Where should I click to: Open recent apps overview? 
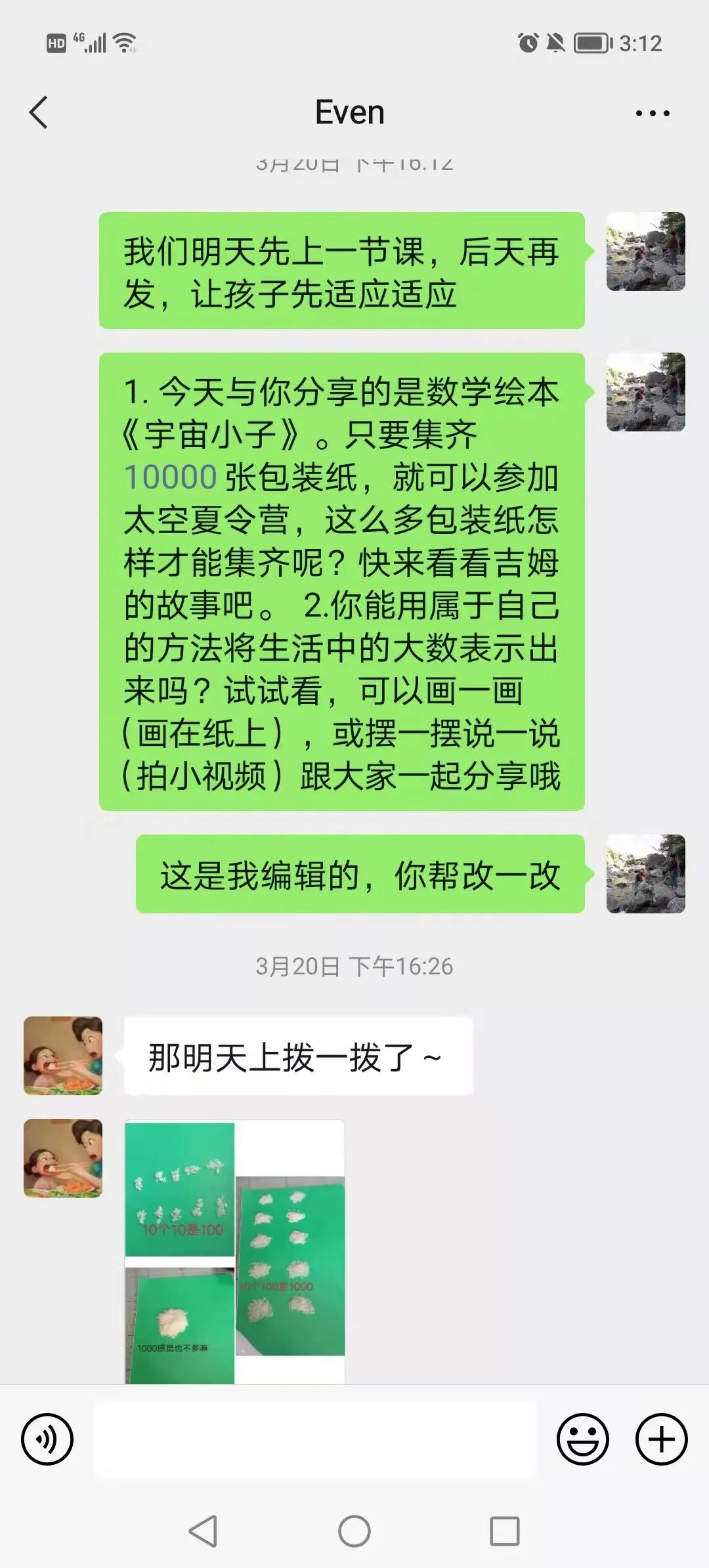pos(505,1531)
